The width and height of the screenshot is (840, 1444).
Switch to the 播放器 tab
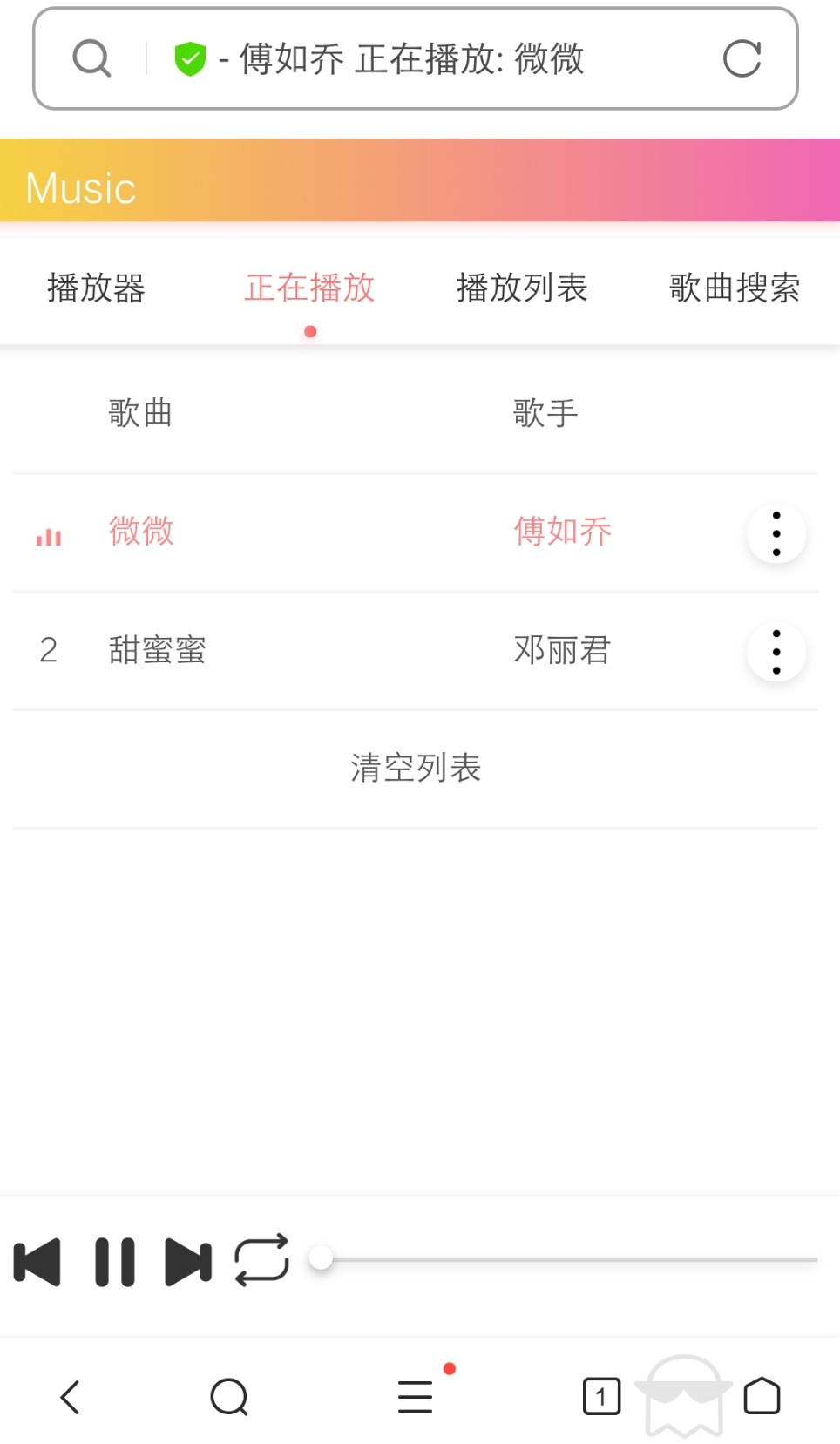tap(96, 288)
